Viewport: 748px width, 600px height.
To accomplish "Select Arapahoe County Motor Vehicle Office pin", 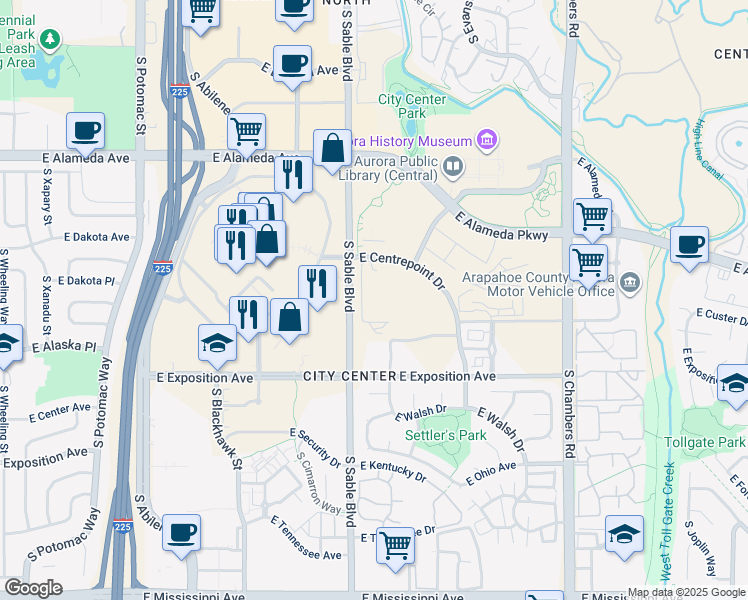I will click(x=630, y=283).
